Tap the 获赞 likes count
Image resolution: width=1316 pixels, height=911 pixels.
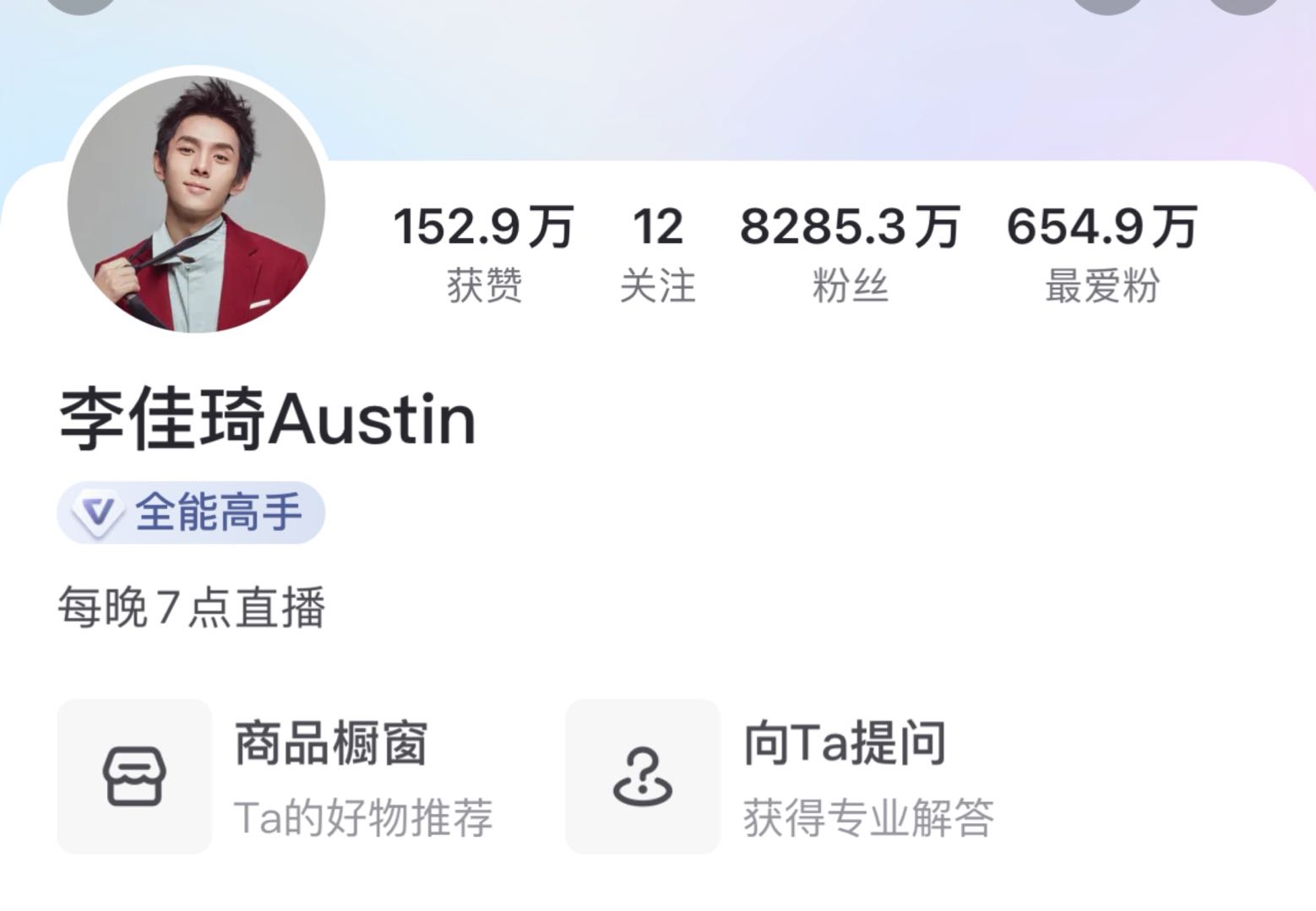[483, 252]
